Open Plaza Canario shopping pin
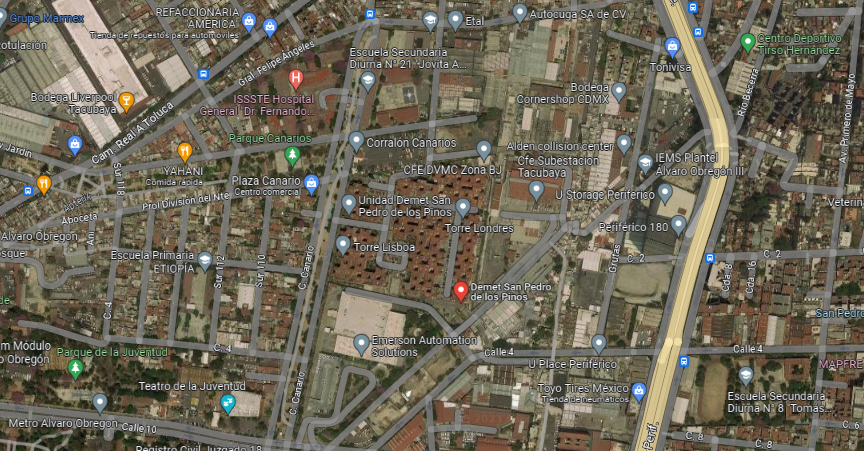This screenshot has width=864, height=451. [311, 185]
